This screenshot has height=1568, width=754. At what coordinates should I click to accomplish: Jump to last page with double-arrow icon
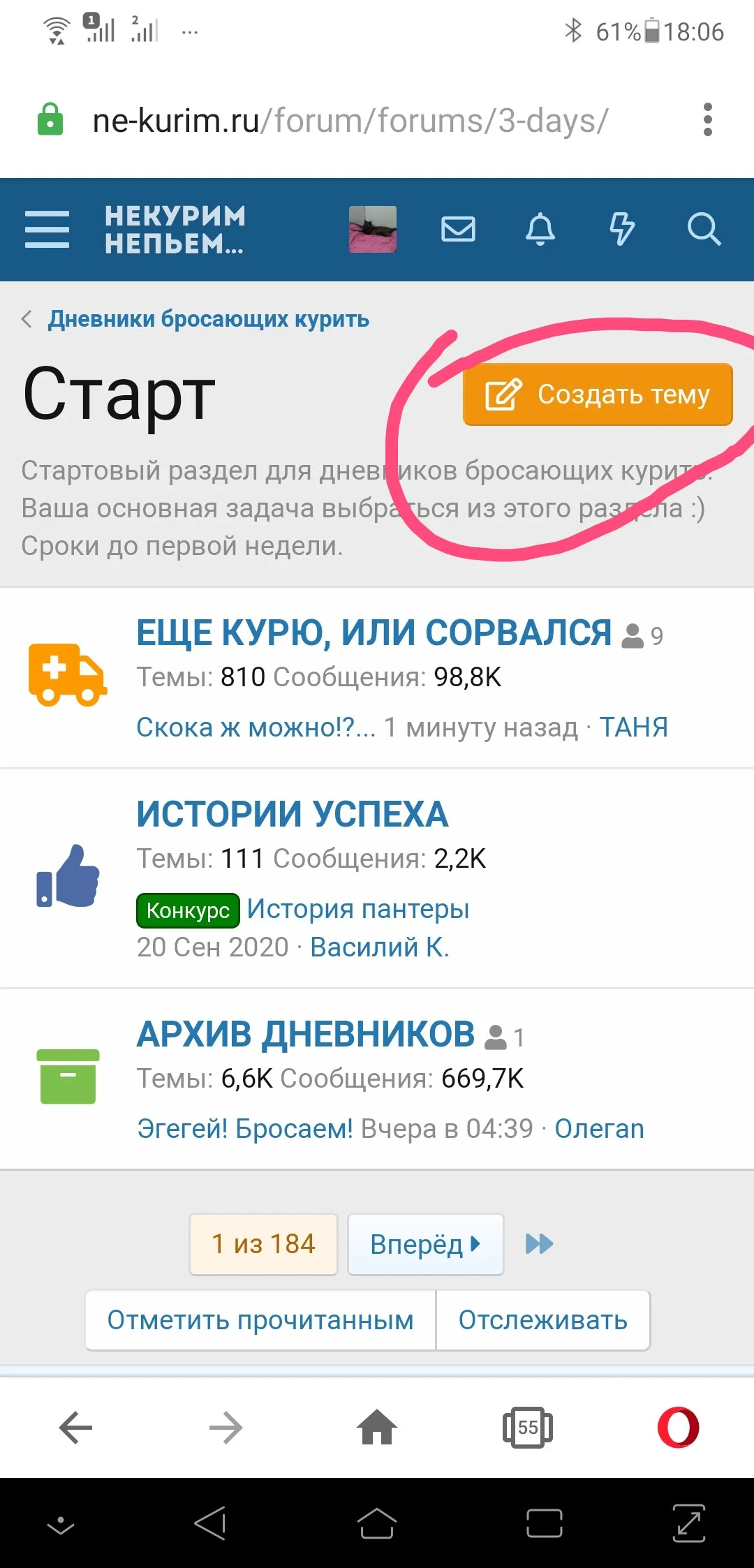pyautogui.click(x=539, y=1243)
